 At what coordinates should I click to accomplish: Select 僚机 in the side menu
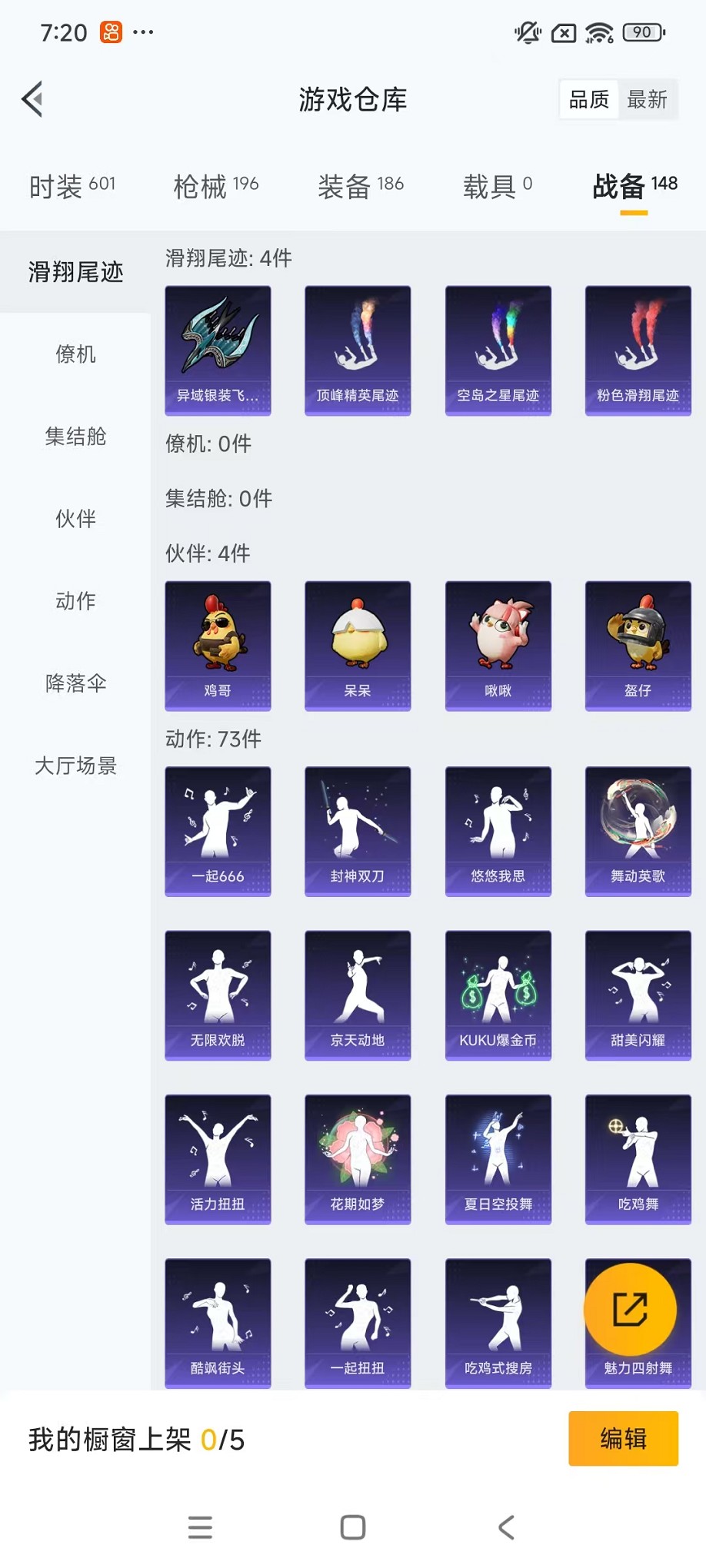[x=75, y=354]
